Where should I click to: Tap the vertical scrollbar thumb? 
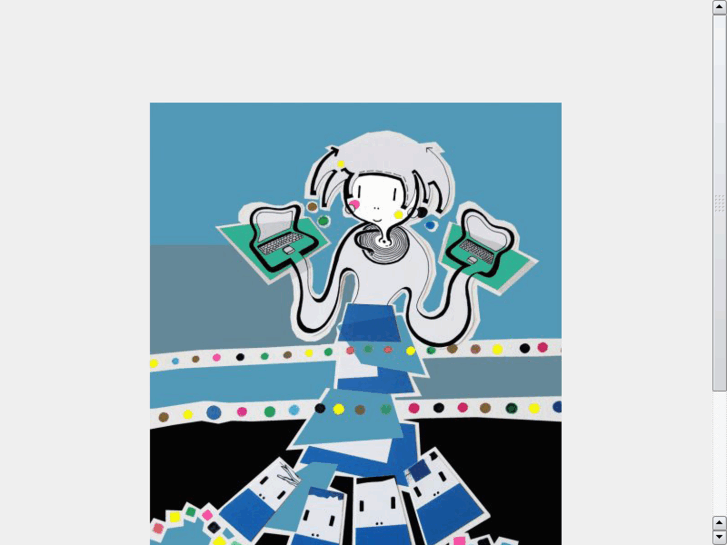point(719,202)
